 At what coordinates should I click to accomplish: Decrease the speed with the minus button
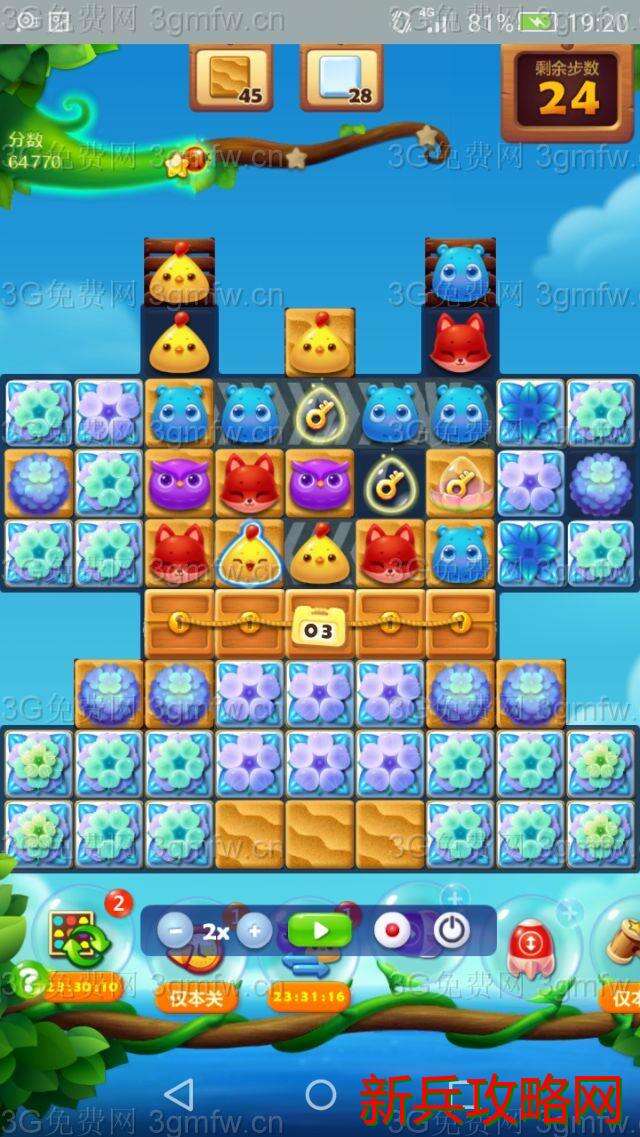pyautogui.click(x=175, y=931)
